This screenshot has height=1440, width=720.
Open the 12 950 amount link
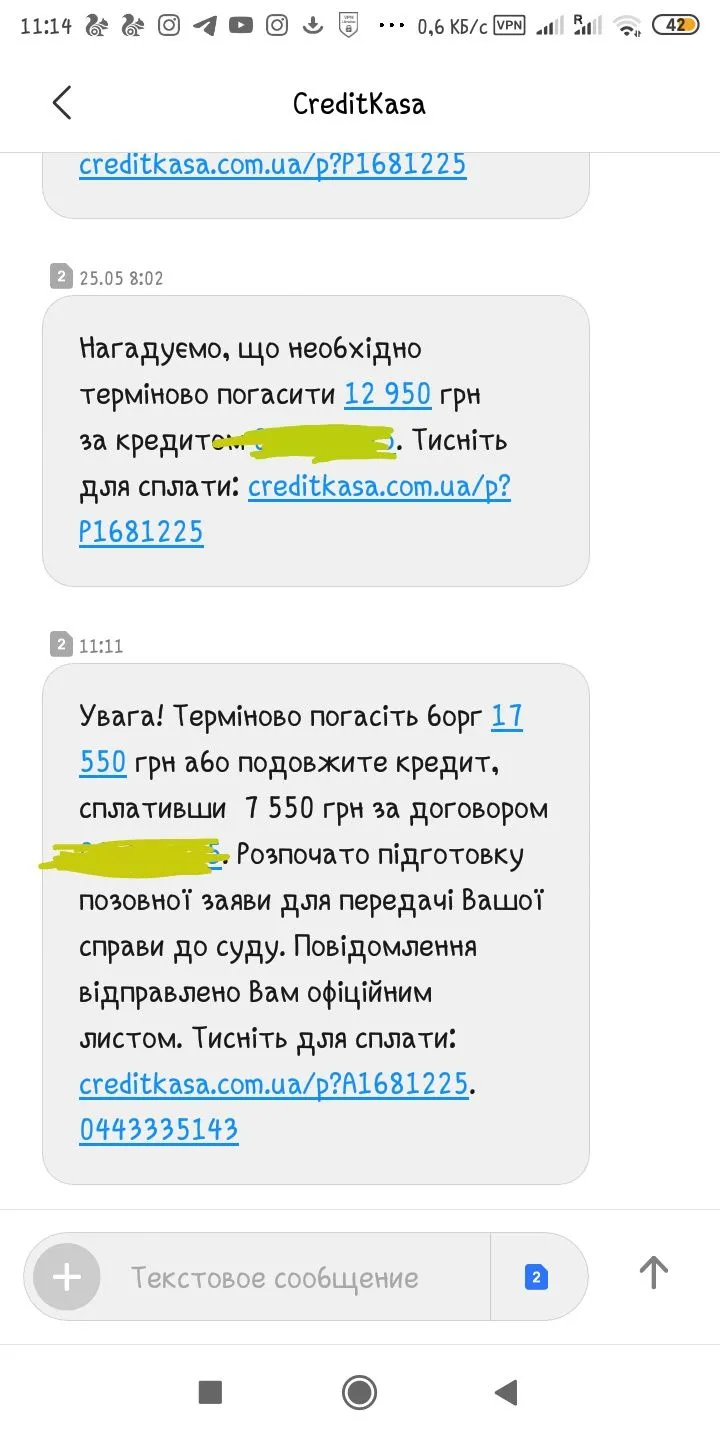387,395
